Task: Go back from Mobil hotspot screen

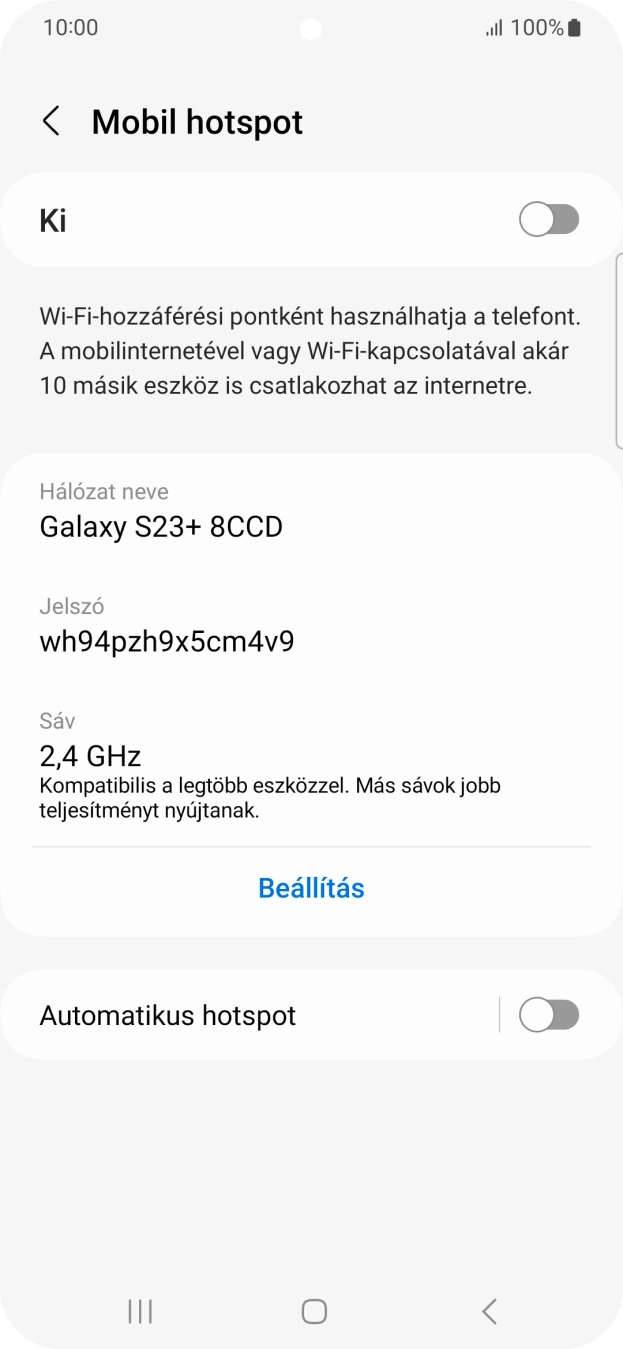Action: tap(51, 122)
